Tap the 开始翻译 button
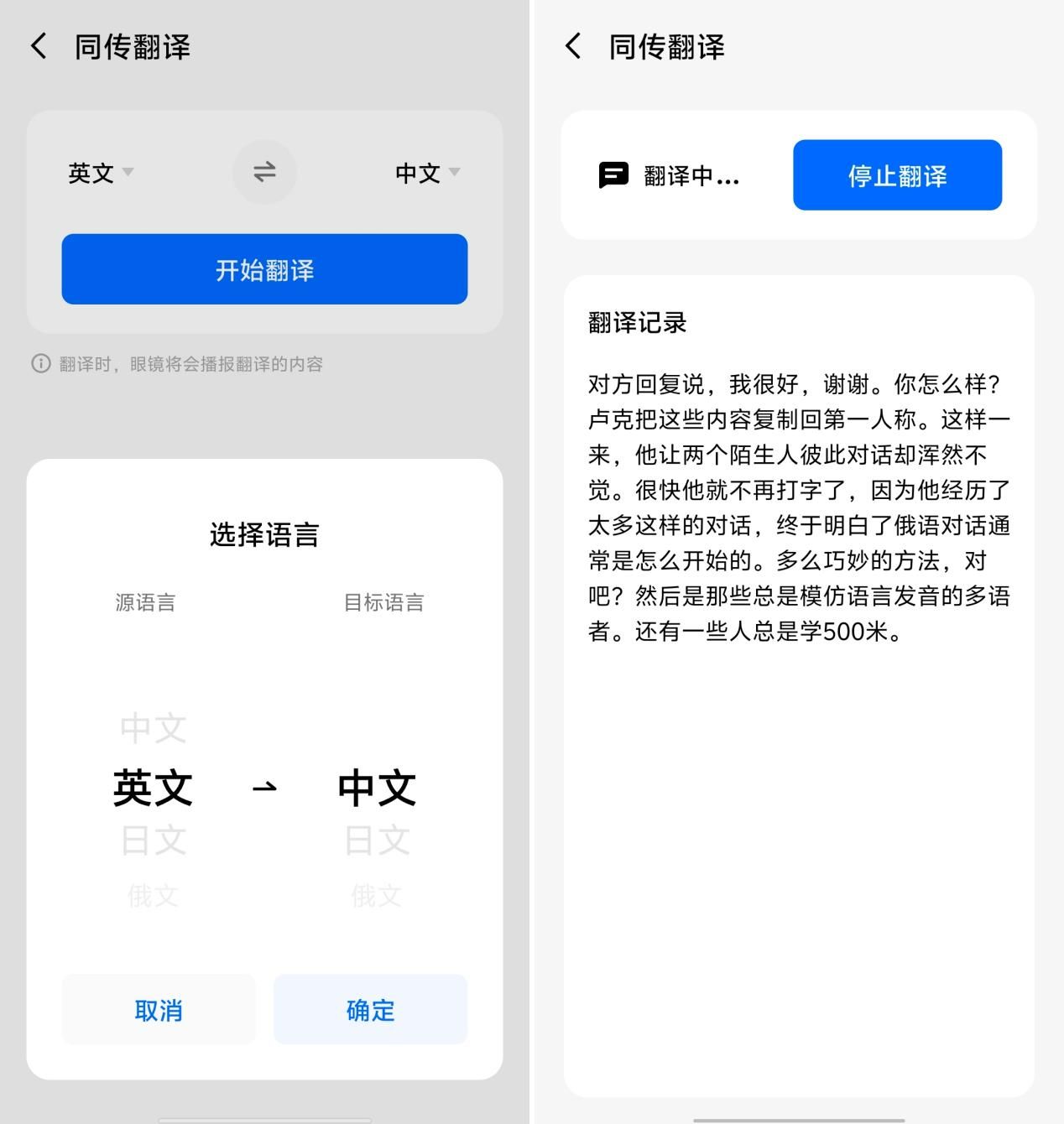Image resolution: width=1064 pixels, height=1124 pixels. point(264,269)
